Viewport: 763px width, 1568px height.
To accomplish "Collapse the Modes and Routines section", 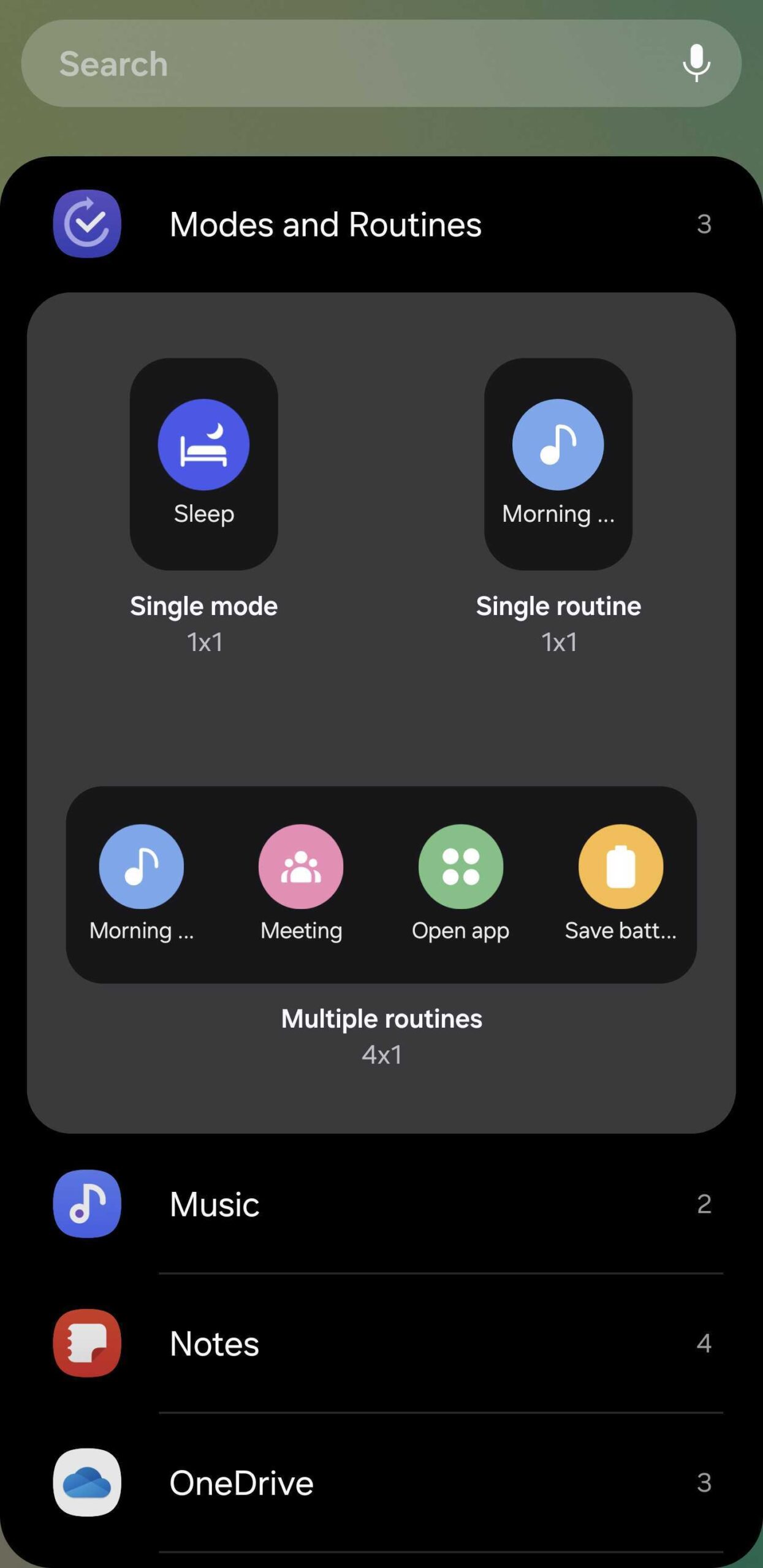I will [381, 224].
